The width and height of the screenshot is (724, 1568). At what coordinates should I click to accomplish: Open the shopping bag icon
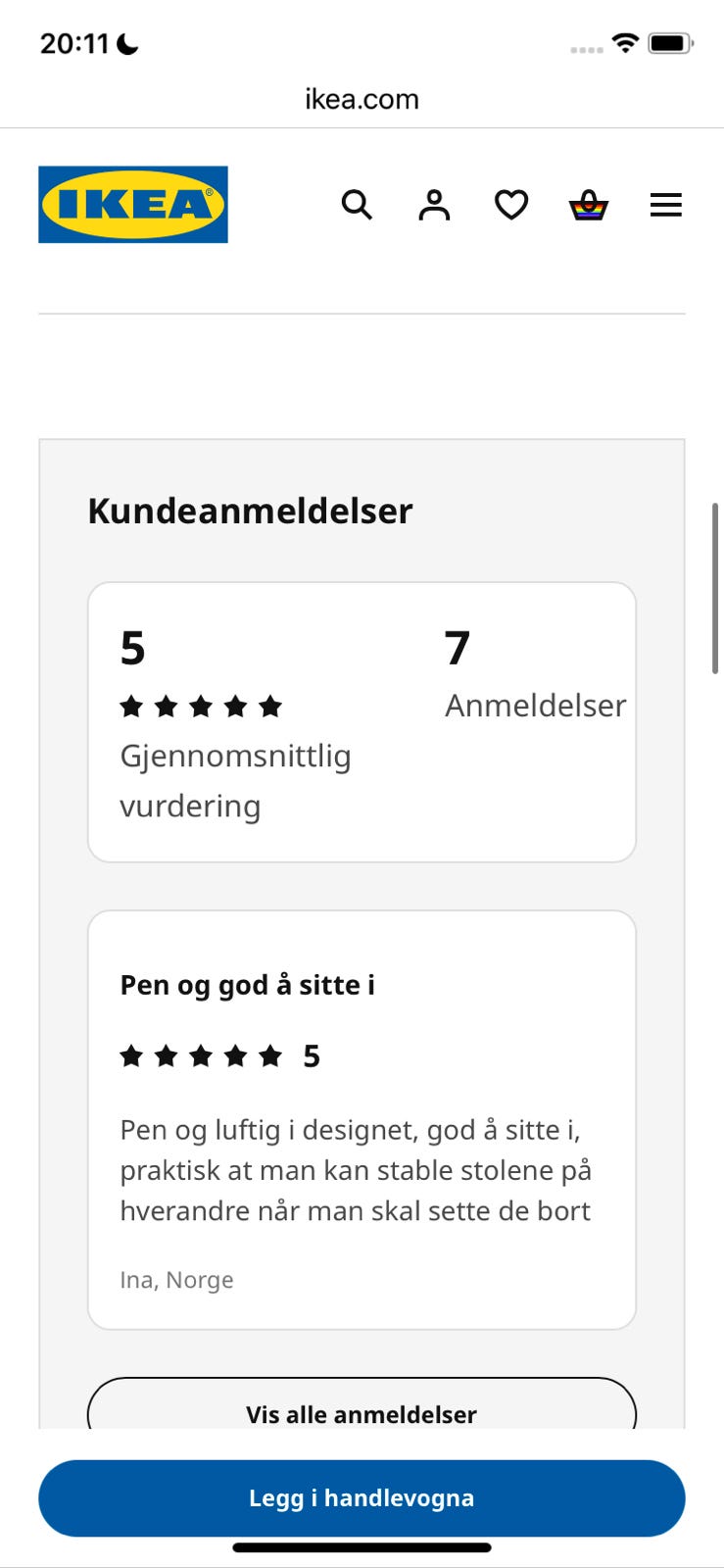(x=589, y=205)
